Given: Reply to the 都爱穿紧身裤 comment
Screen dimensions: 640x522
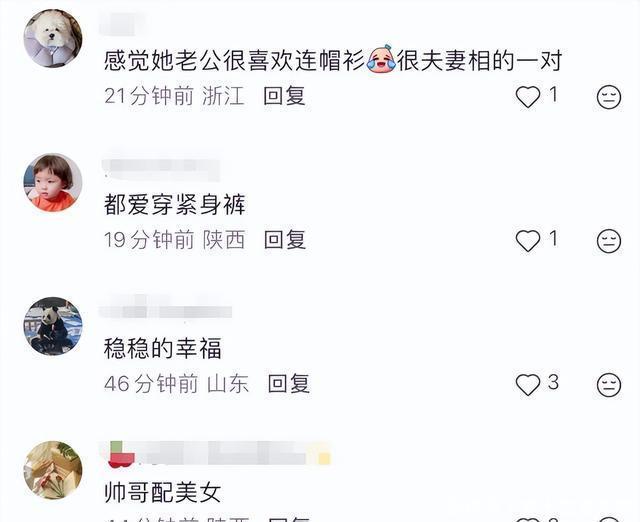Looking at the screenshot, I should click(284, 240).
